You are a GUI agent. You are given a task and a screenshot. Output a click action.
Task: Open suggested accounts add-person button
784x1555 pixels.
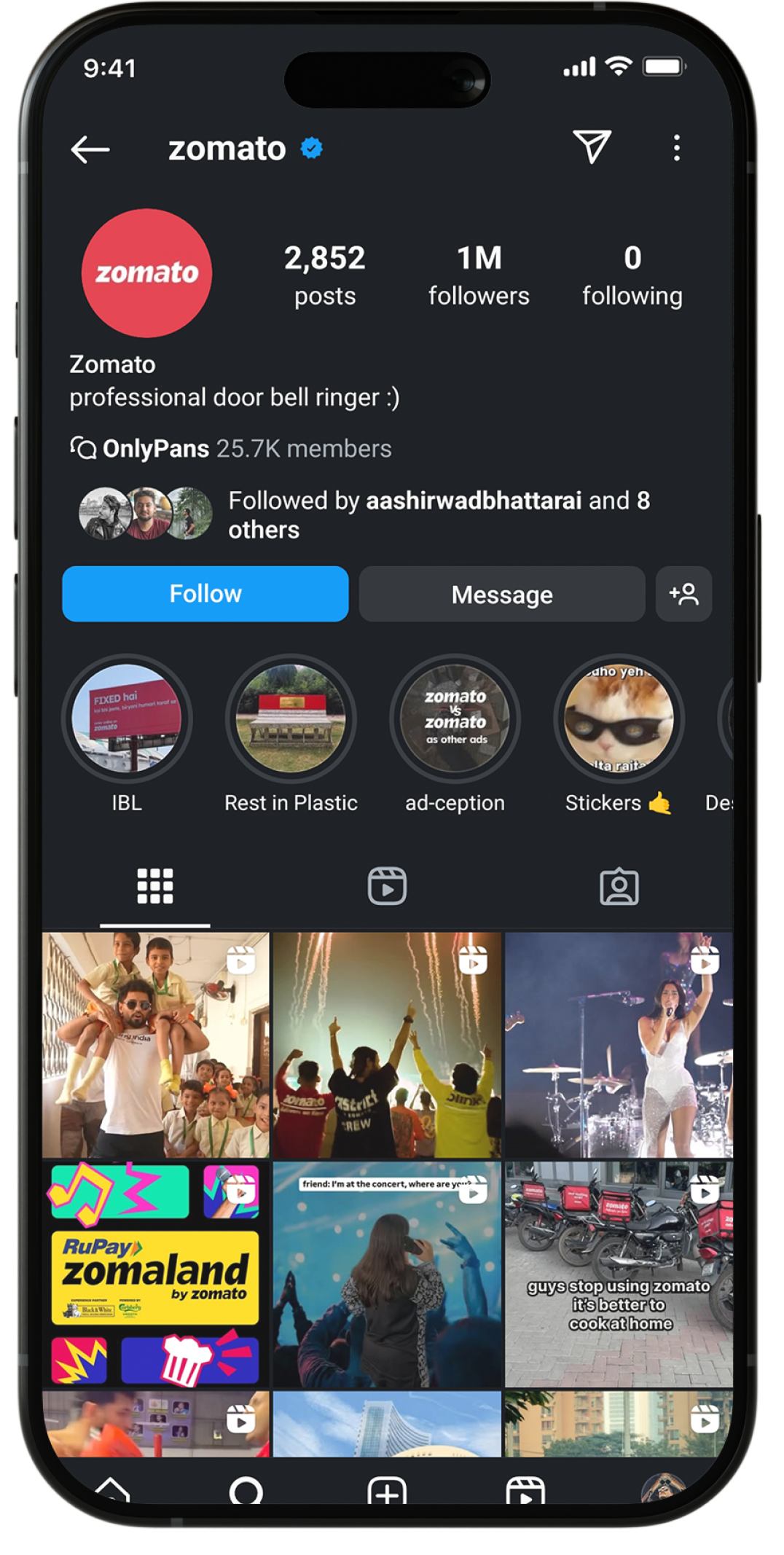pos(683,595)
